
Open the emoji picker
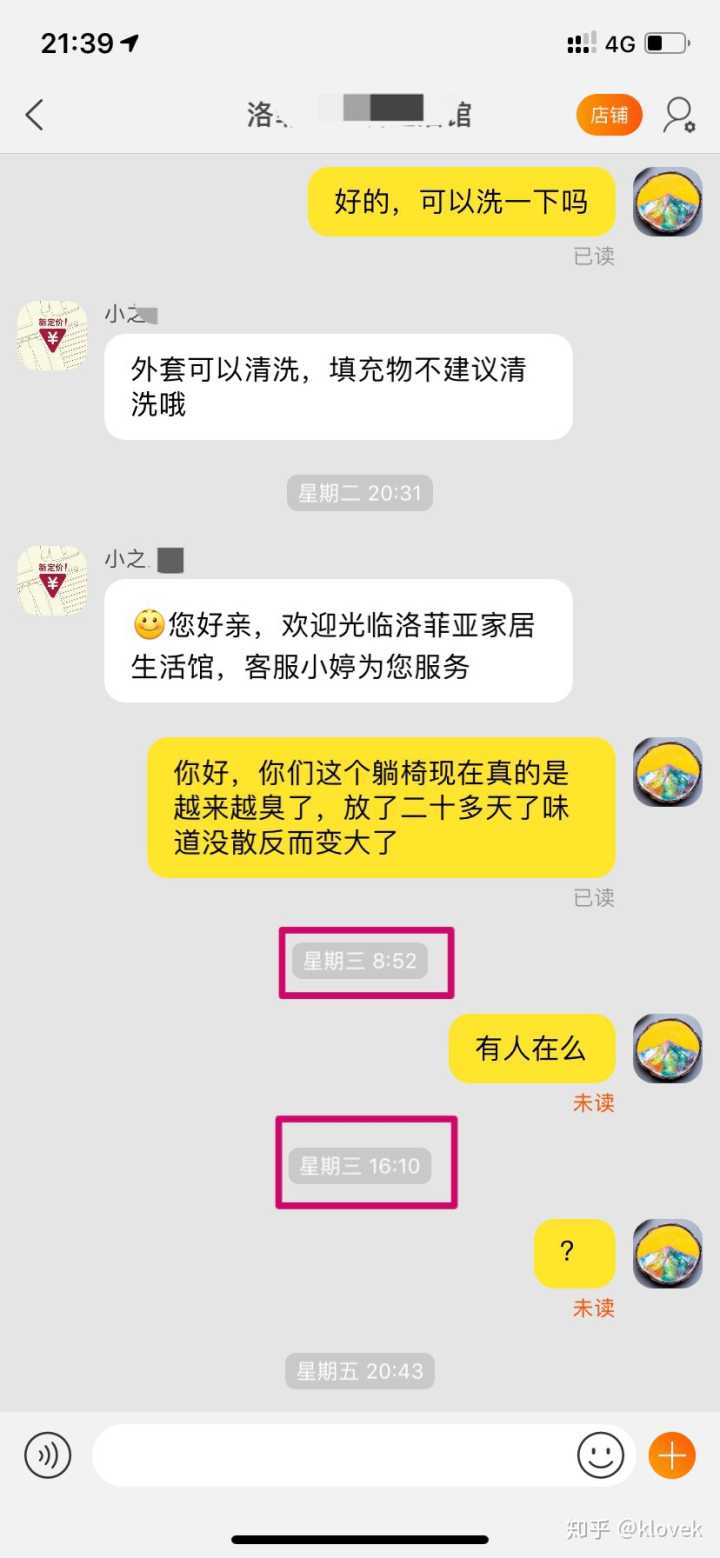(x=600, y=1455)
